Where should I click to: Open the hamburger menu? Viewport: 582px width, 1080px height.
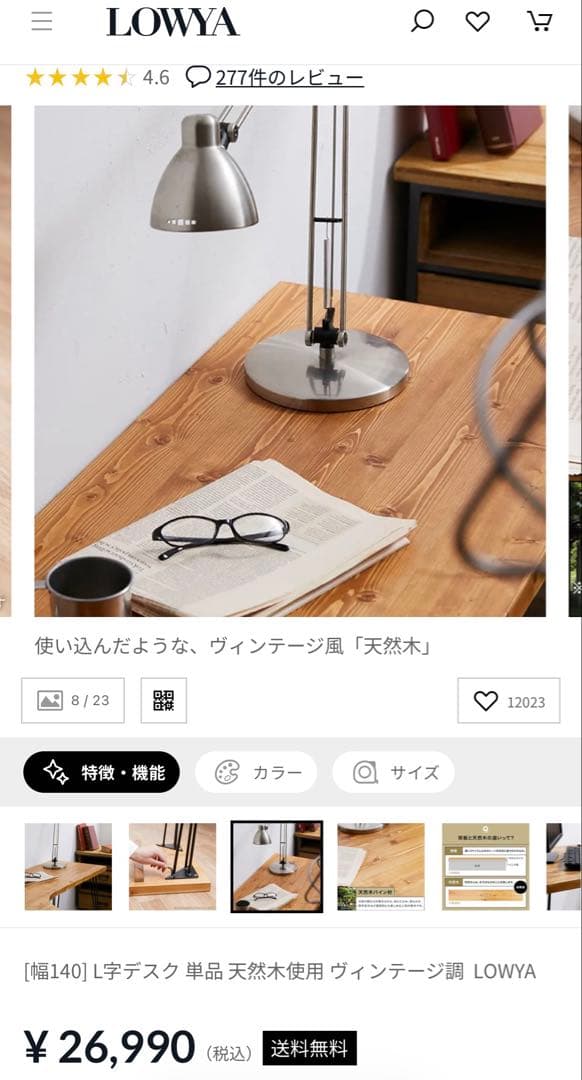click(41, 21)
